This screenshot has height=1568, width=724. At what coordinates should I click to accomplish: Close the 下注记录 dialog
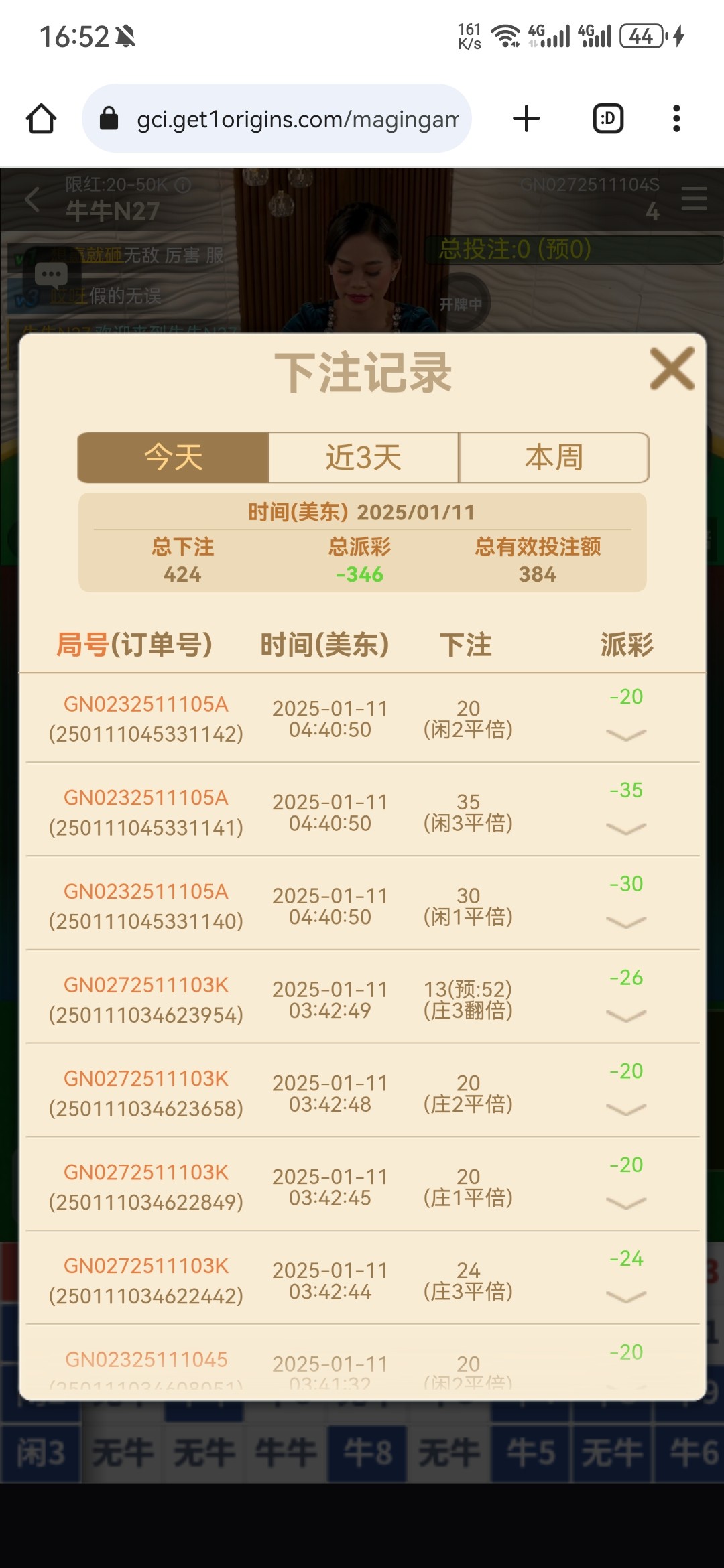pyautogui.click(x=672, y=369)
